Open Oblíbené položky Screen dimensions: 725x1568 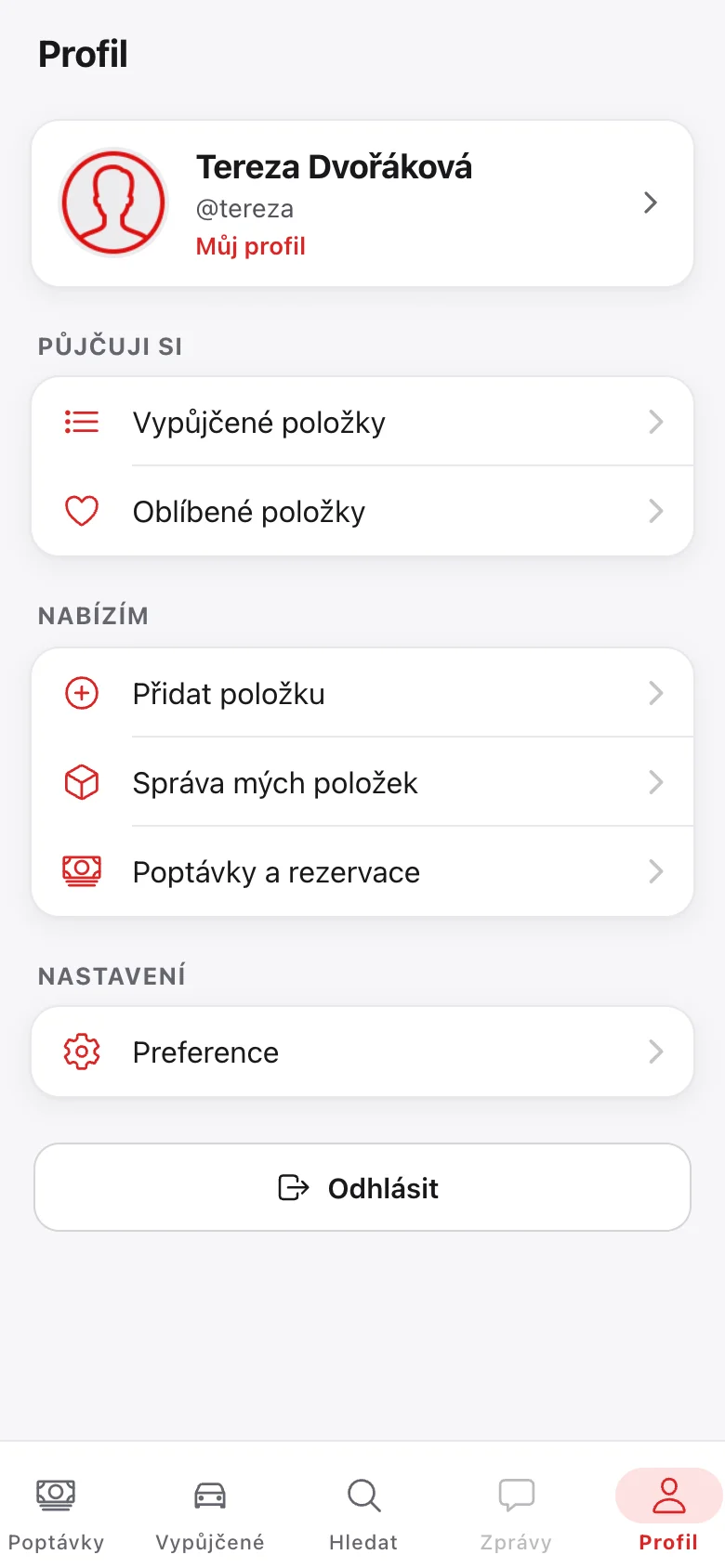coord(362,511)
